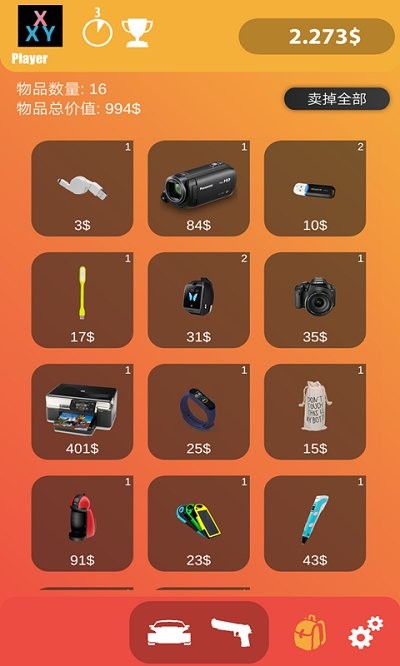400x666 pixels.
Task: Open settings via the gears icon
Action: [365, 632]
